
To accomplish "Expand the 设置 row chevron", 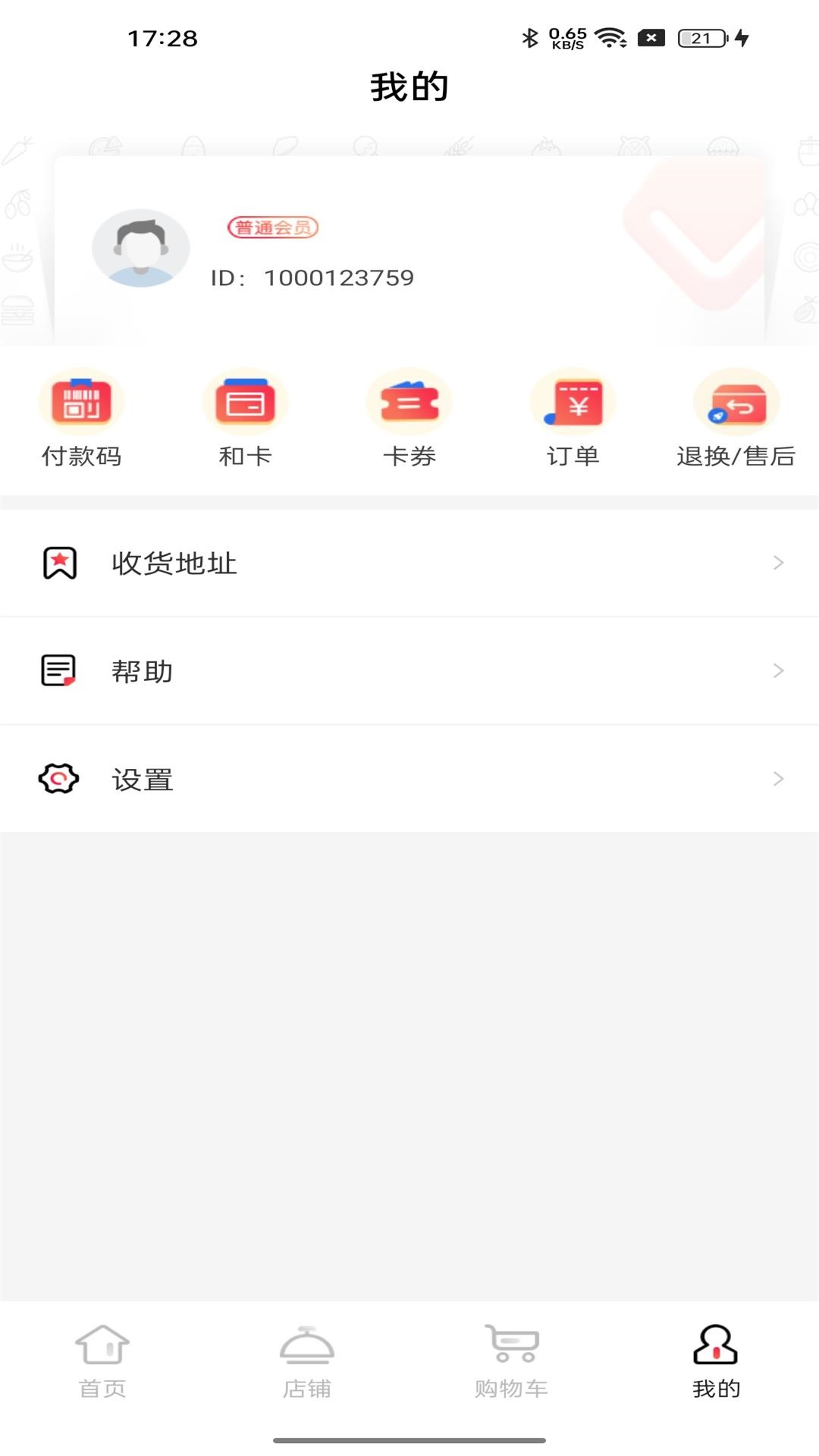I will [x=778, y=778].
